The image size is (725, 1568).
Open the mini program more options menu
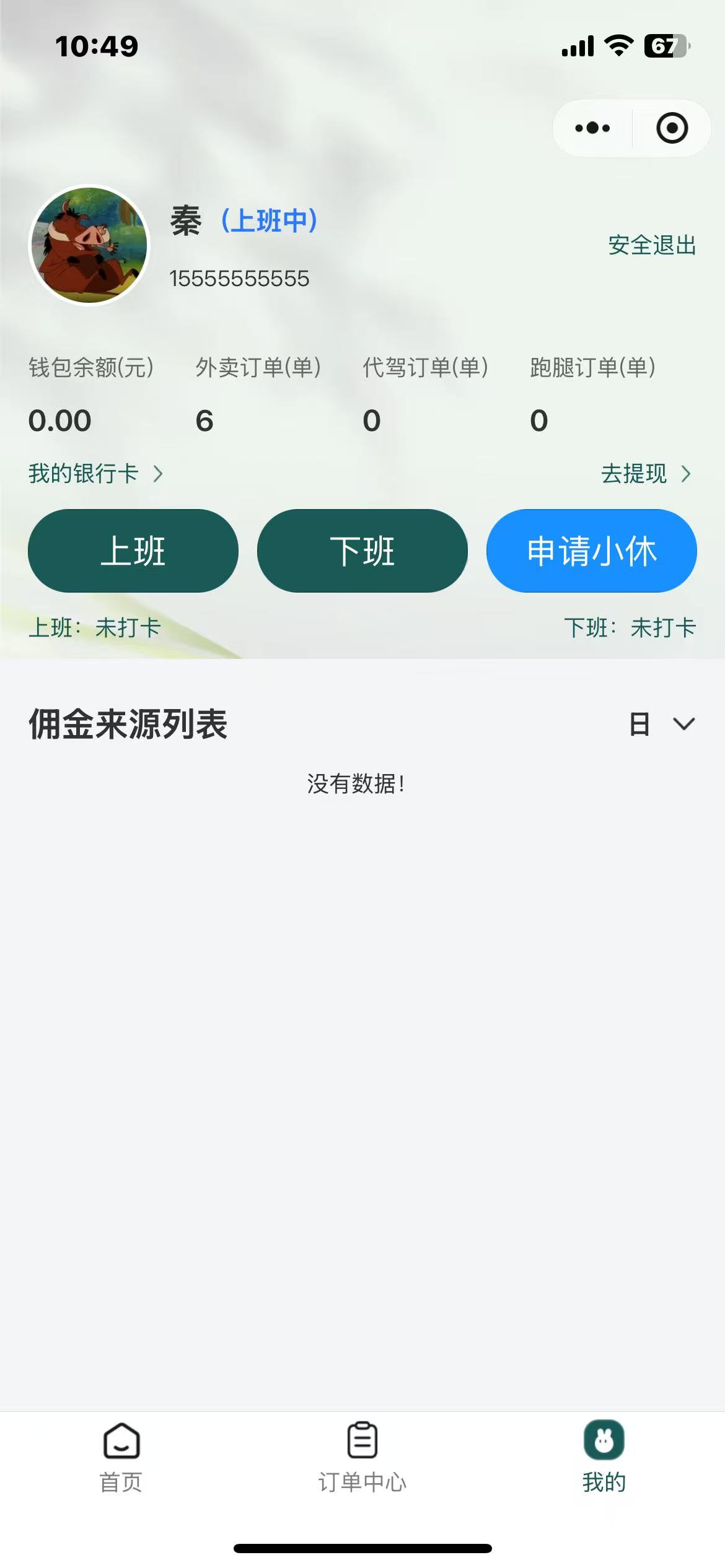coord(592,128)
